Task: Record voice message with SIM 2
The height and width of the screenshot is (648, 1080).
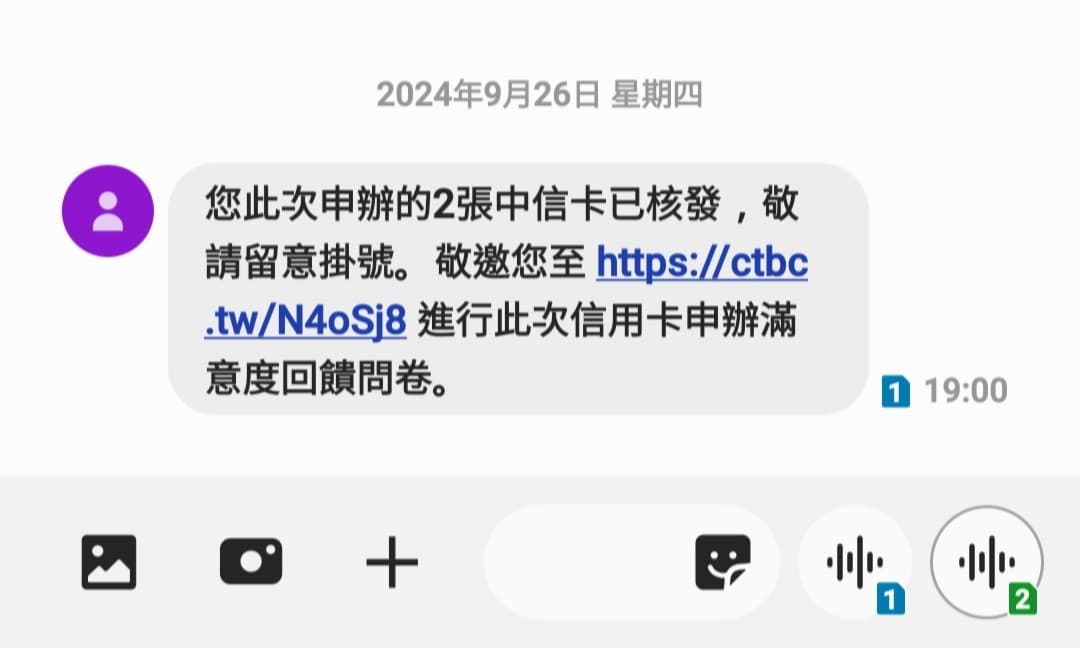Action: click(987, 563)
